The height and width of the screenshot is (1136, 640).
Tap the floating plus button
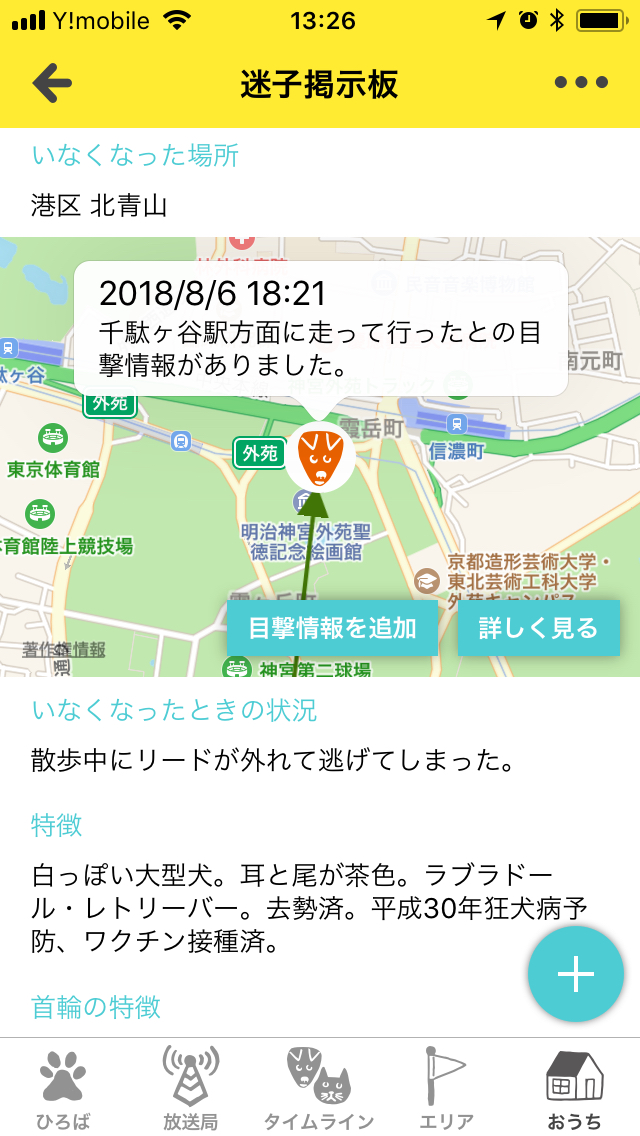(x=575, y=974)
